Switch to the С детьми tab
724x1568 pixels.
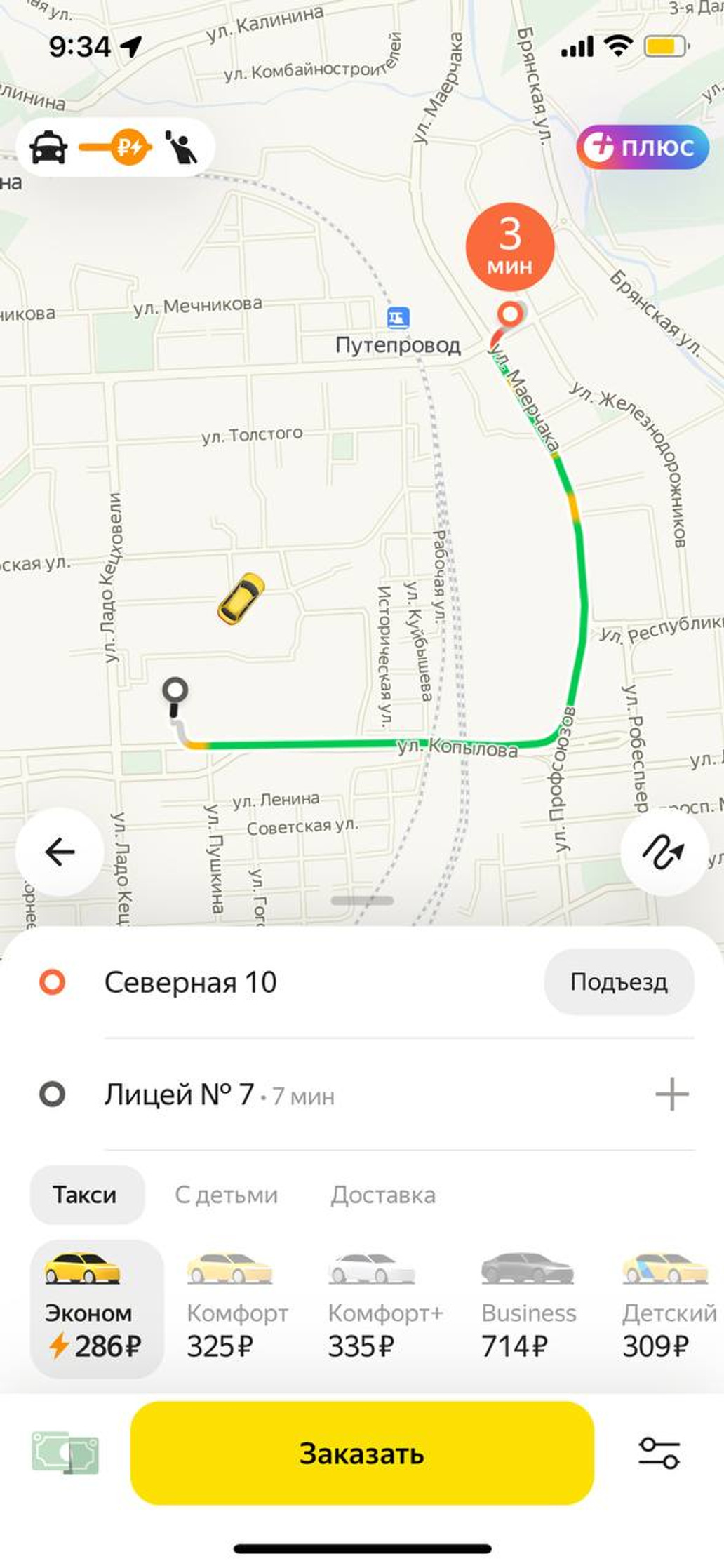(x=226, y=1195)
